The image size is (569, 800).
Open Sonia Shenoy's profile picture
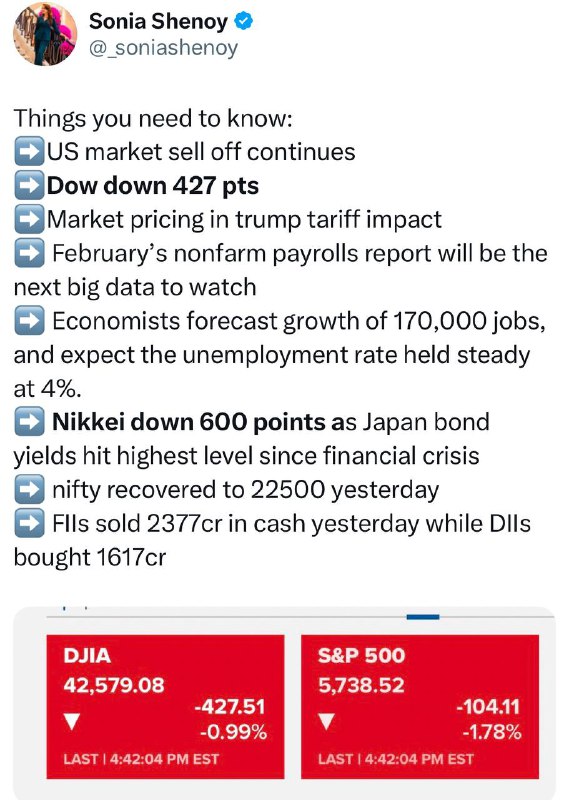(x=45, y=34)
